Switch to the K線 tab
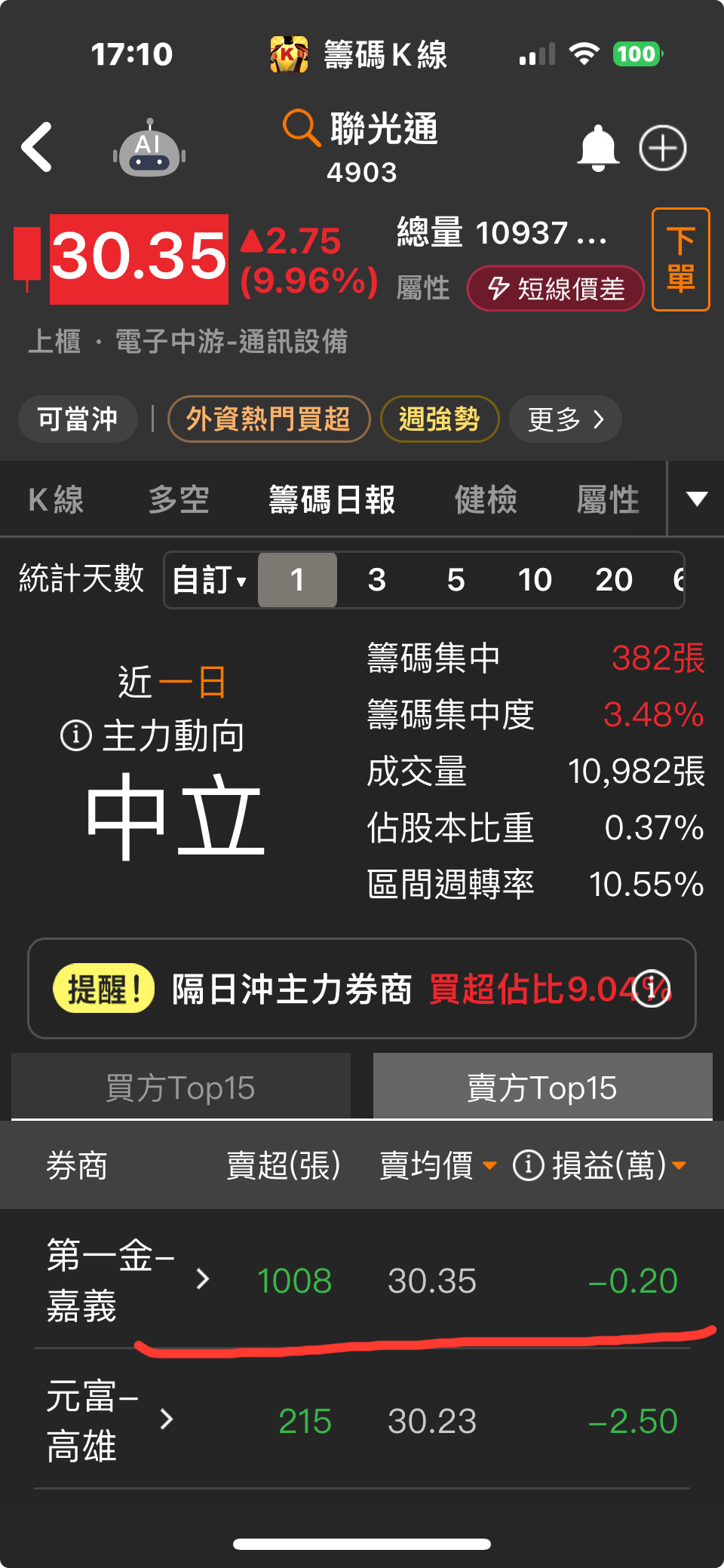 point(56,499)
